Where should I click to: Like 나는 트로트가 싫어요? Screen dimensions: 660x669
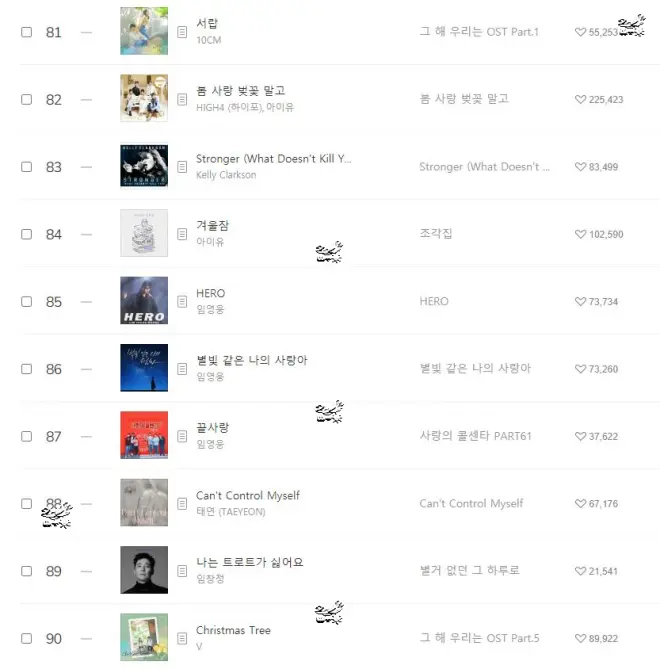pos(581,571)
